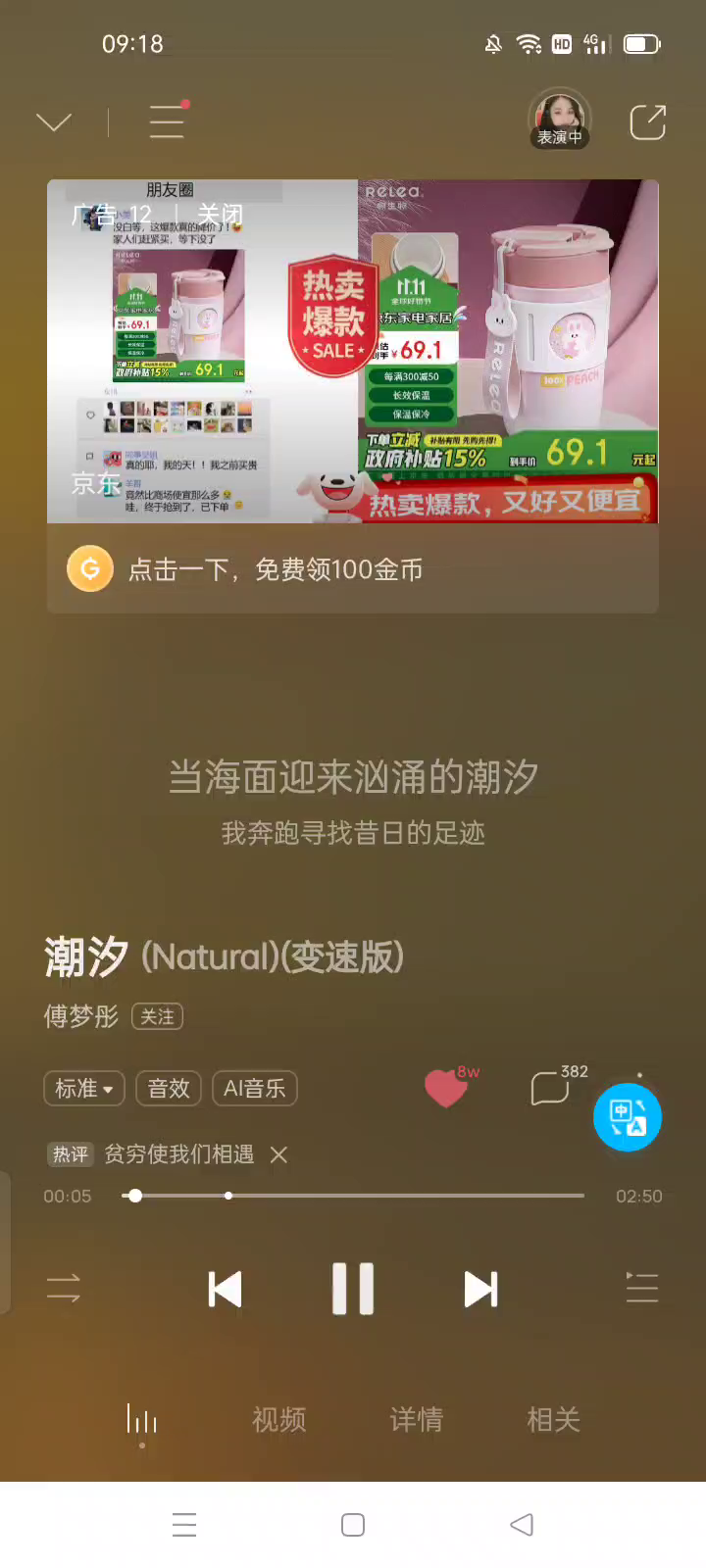Screen dimensions: 706x1568
Task: Open the 382 comments
Action: coord(552,1088)
